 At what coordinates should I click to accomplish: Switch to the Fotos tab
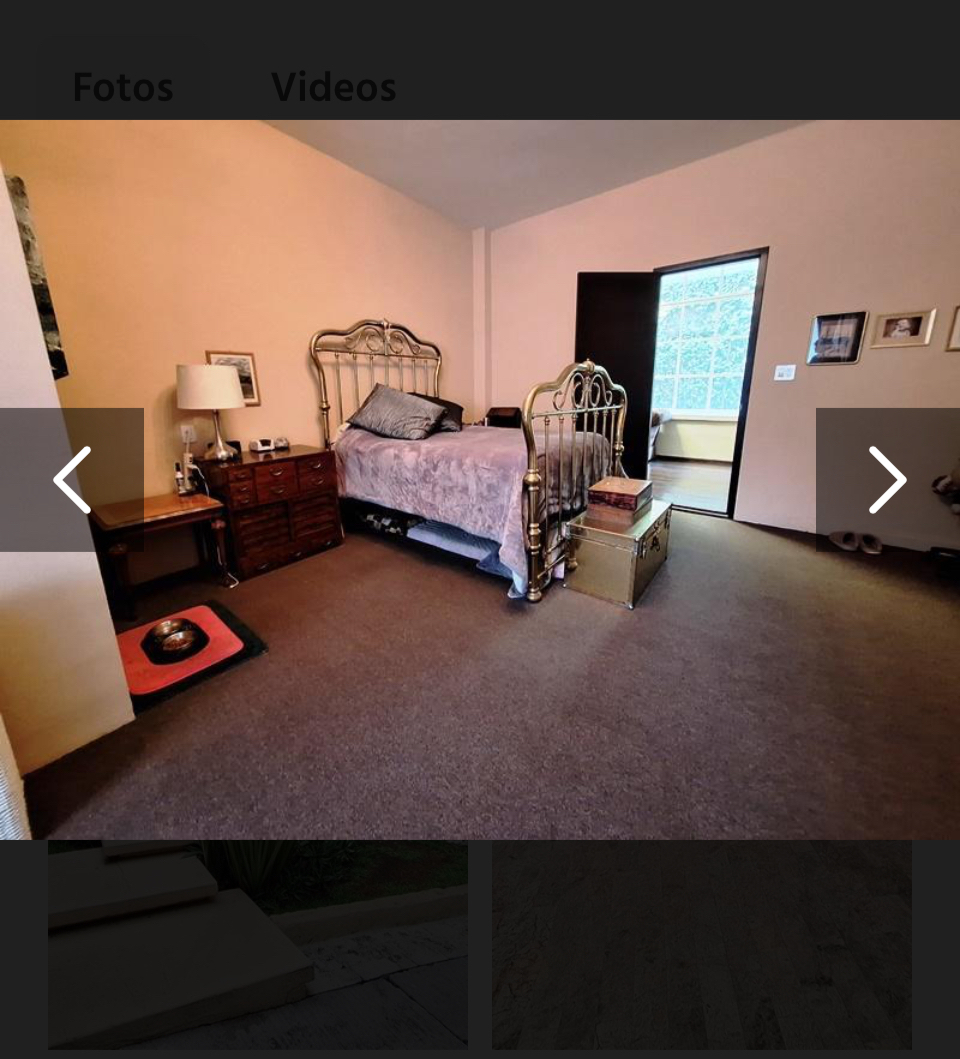123,87
